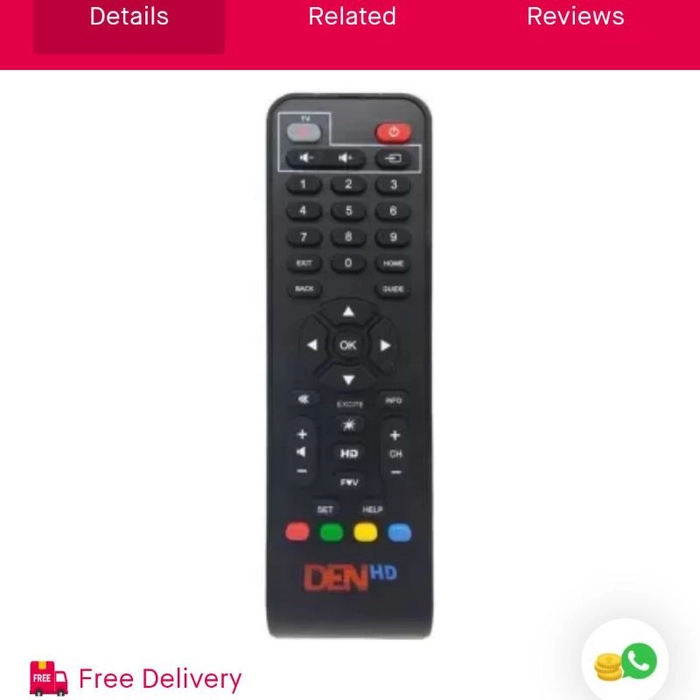Switch to the Reviews tab
This screenshot has height=700, width=700.
click(x=575, y=18)
